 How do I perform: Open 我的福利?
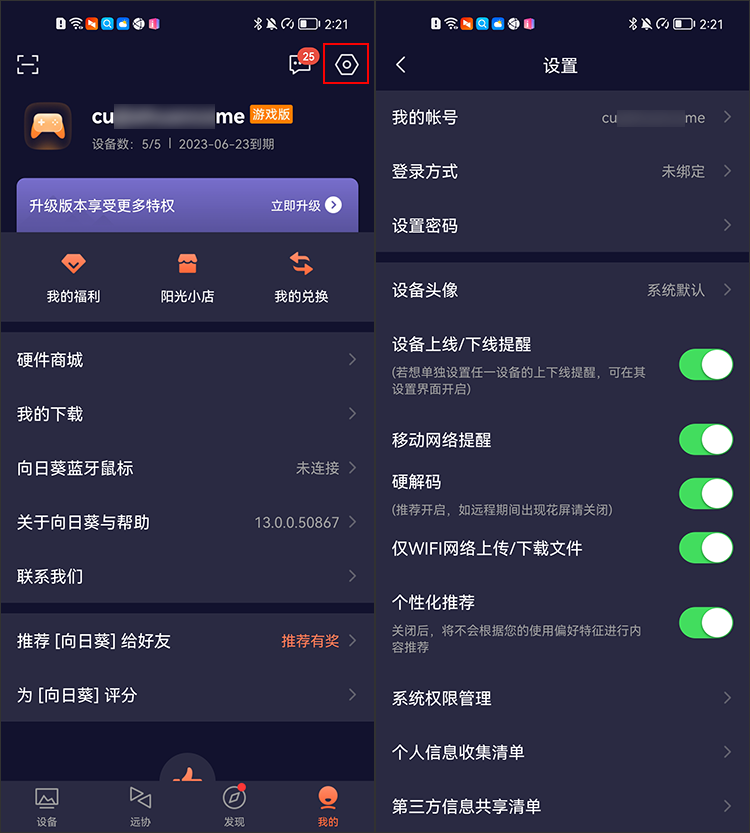point(73,277)
